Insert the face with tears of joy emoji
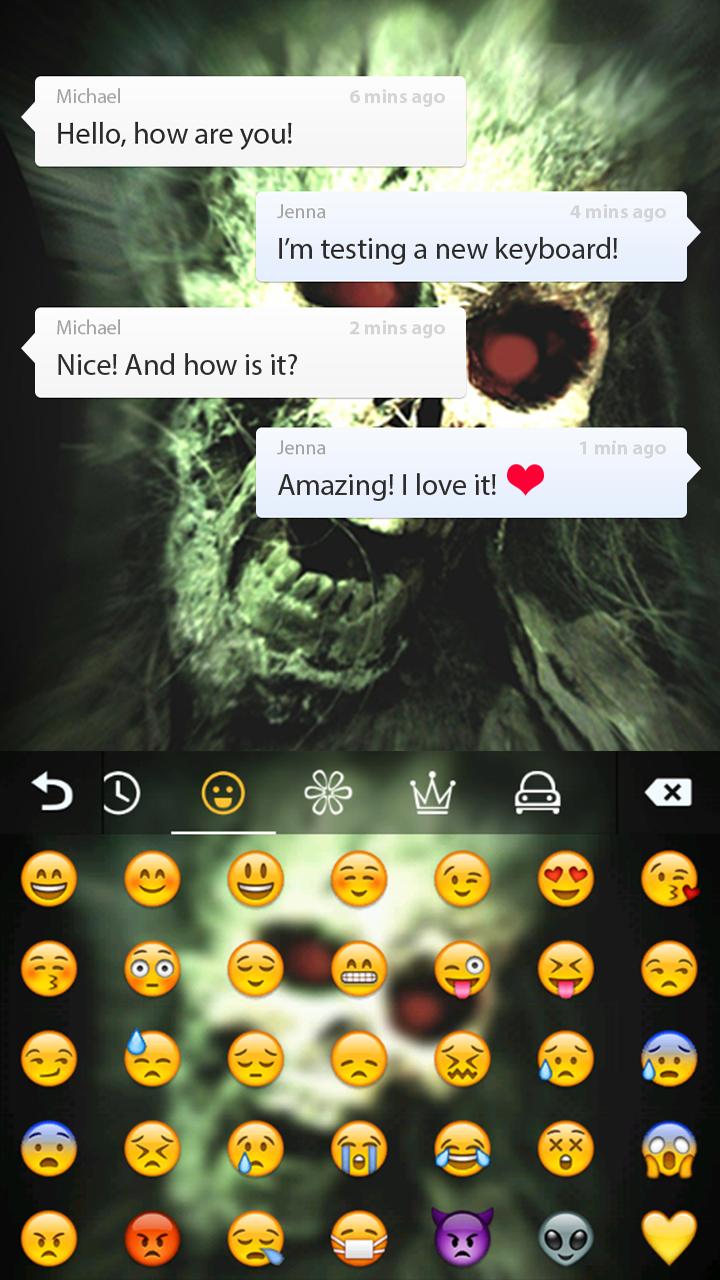Viewport: 720px width, 1280px height. (x=462, y=1148)
